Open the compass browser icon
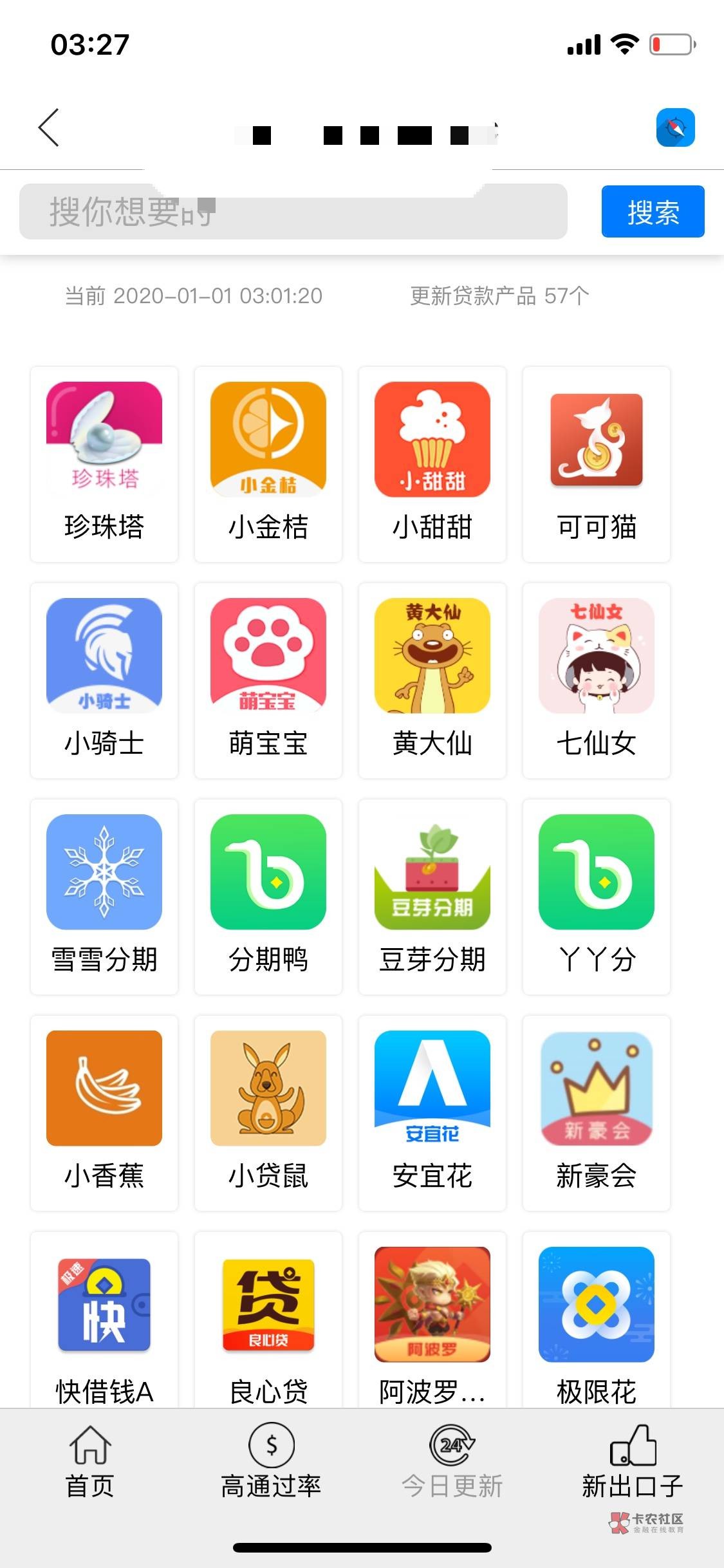 [675, 127]
